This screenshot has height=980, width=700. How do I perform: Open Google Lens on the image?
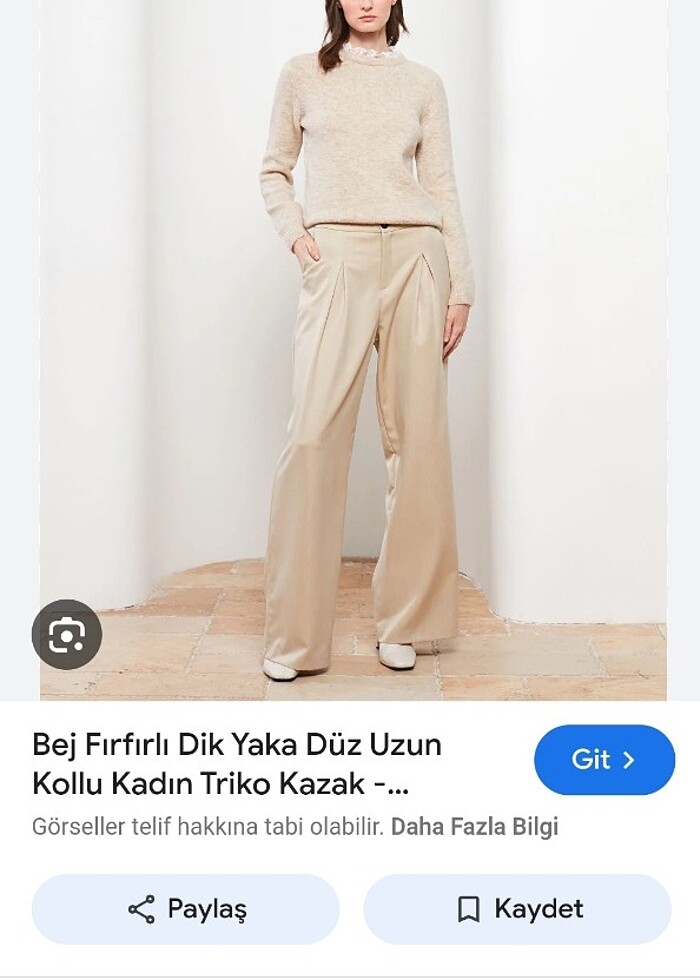point(67,634)
